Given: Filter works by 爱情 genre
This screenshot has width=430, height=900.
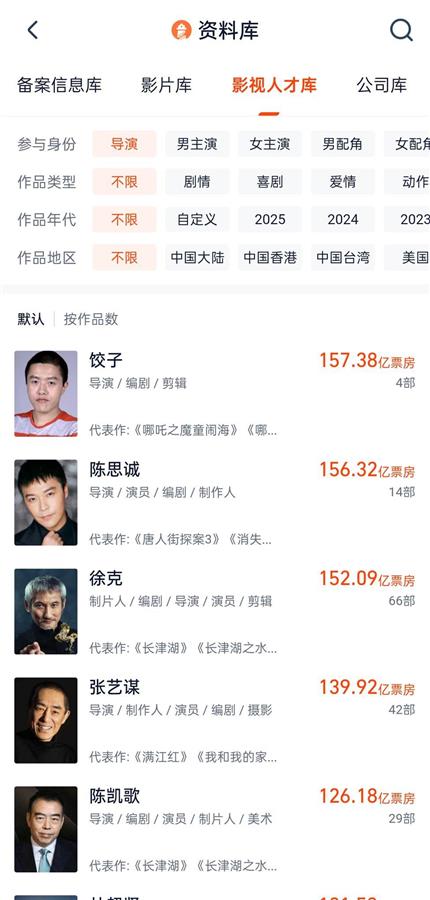Looking at the screenshot, I should (x=343, y=182).
